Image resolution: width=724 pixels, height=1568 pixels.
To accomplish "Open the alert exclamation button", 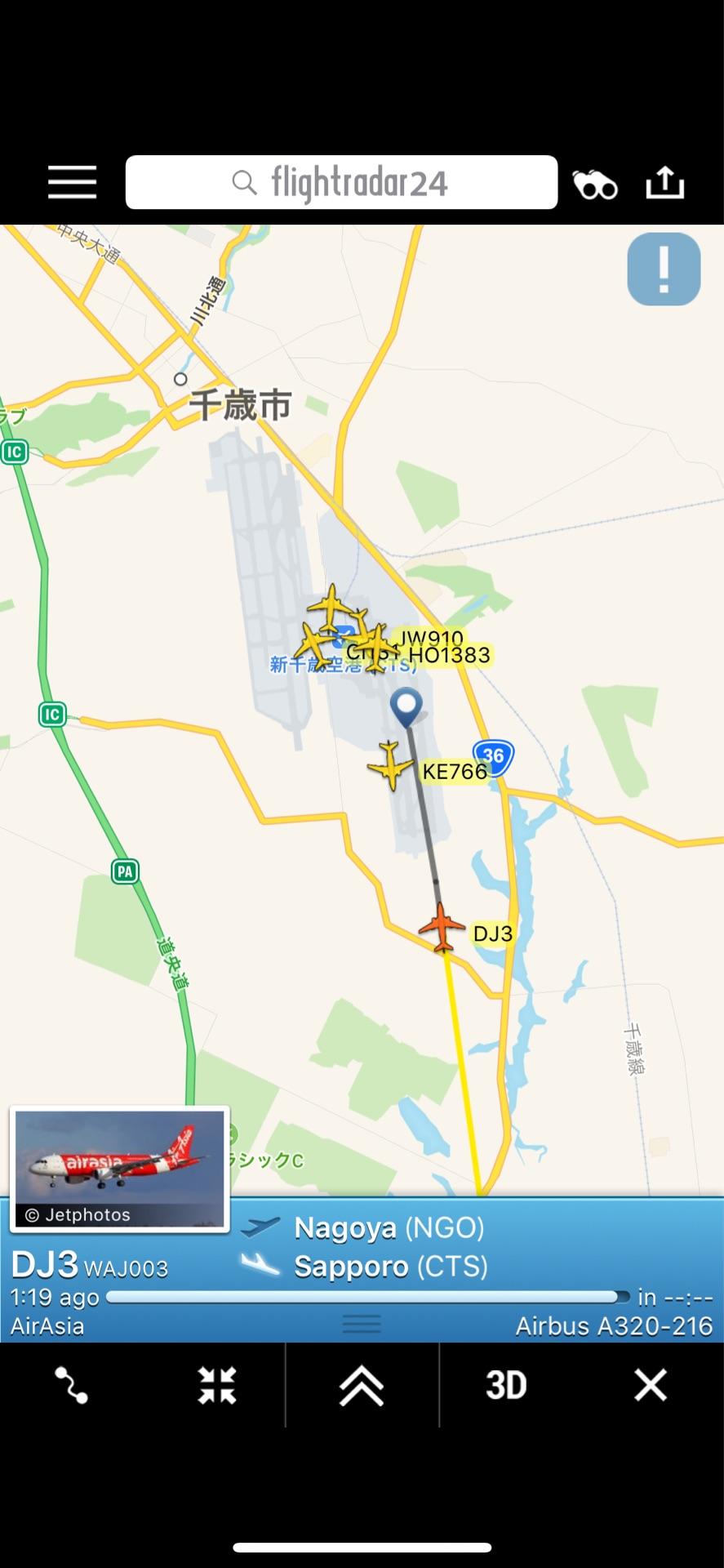I will tap(663, 269).
